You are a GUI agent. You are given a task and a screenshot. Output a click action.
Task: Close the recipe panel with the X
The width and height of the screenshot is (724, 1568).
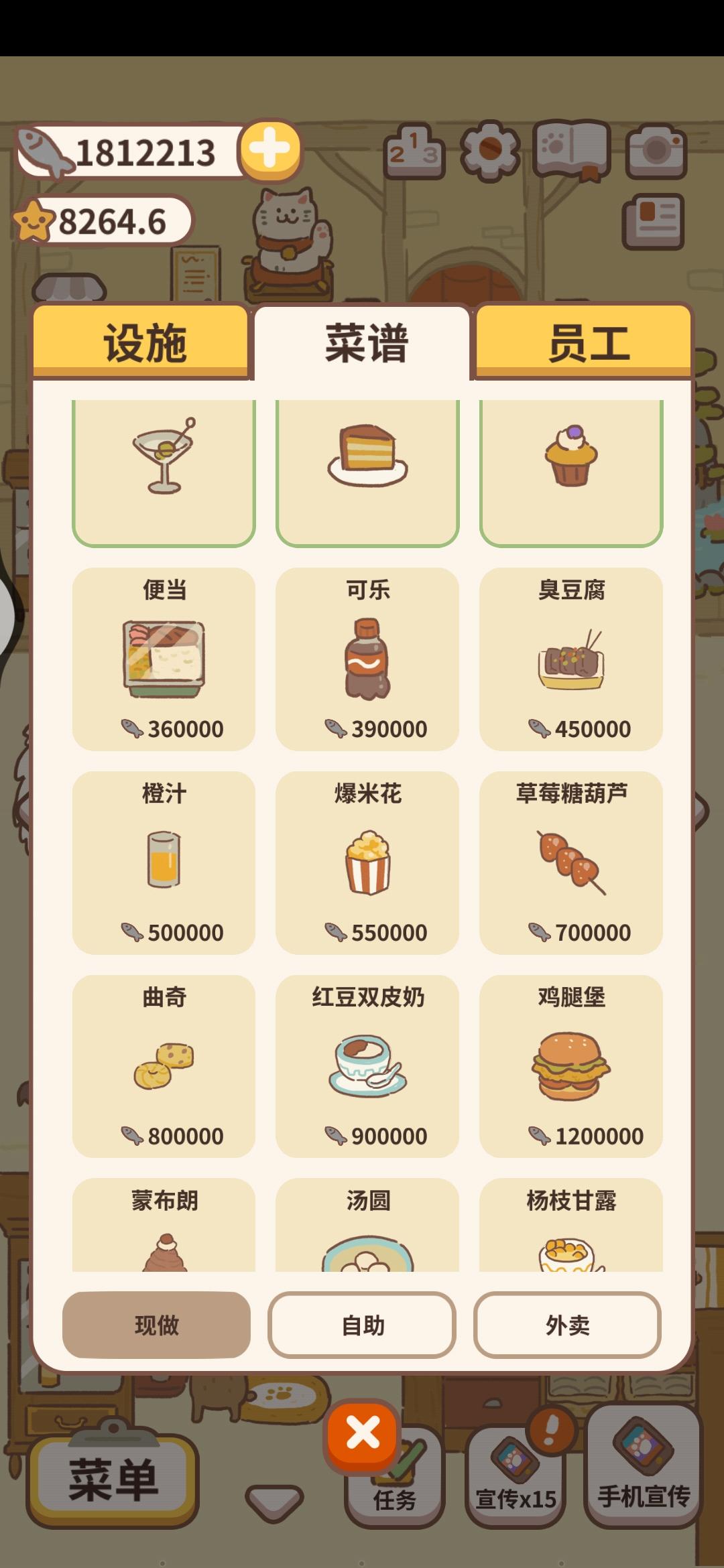pyautogui.click(x=363, y=1434)
